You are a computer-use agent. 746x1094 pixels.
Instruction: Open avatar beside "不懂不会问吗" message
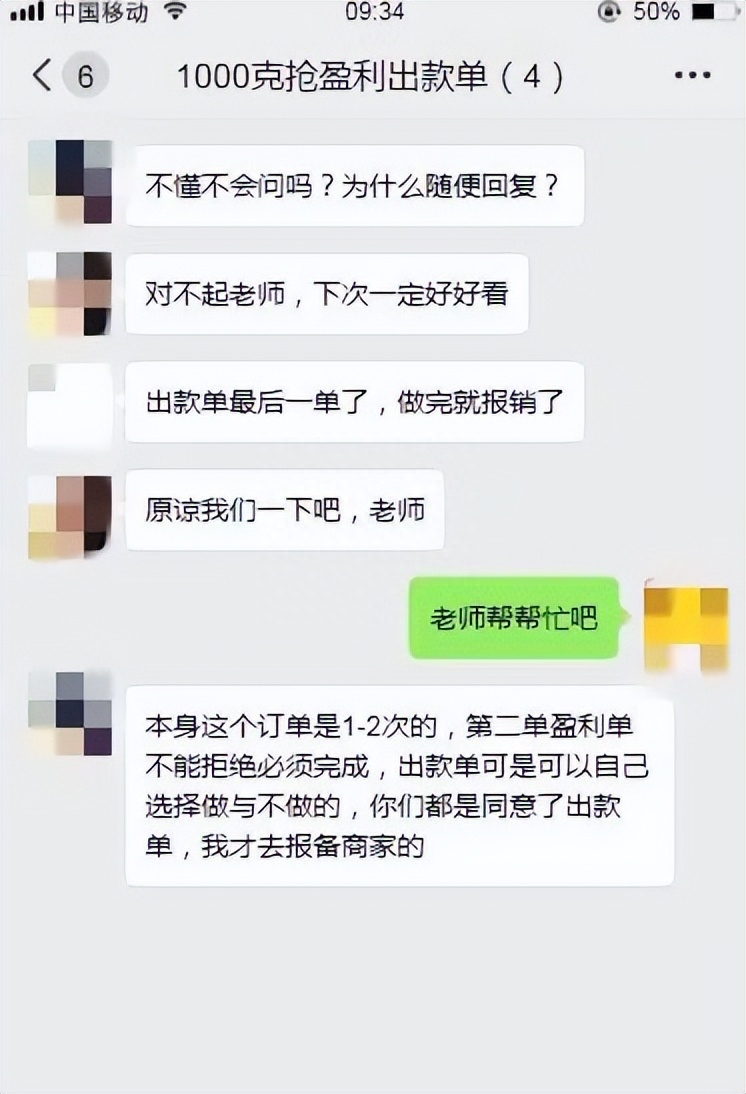click(70, 181)
